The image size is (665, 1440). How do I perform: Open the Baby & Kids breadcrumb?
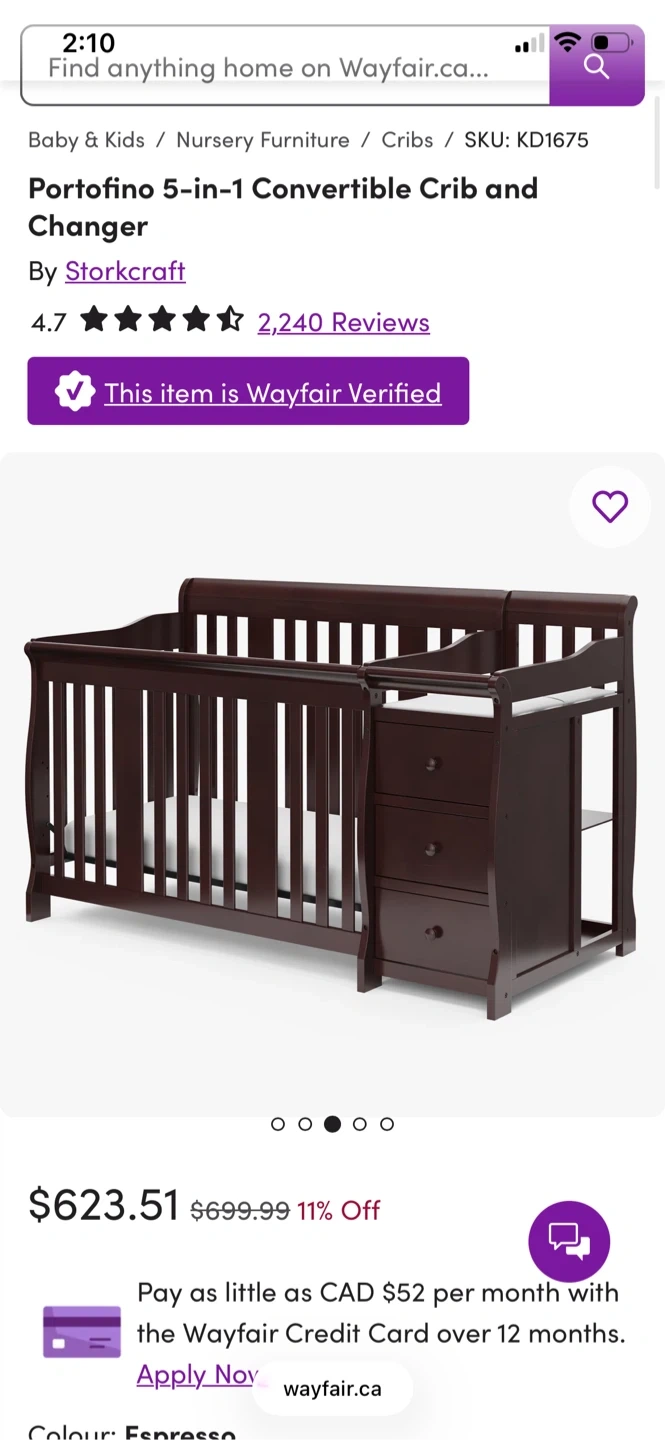86,140
